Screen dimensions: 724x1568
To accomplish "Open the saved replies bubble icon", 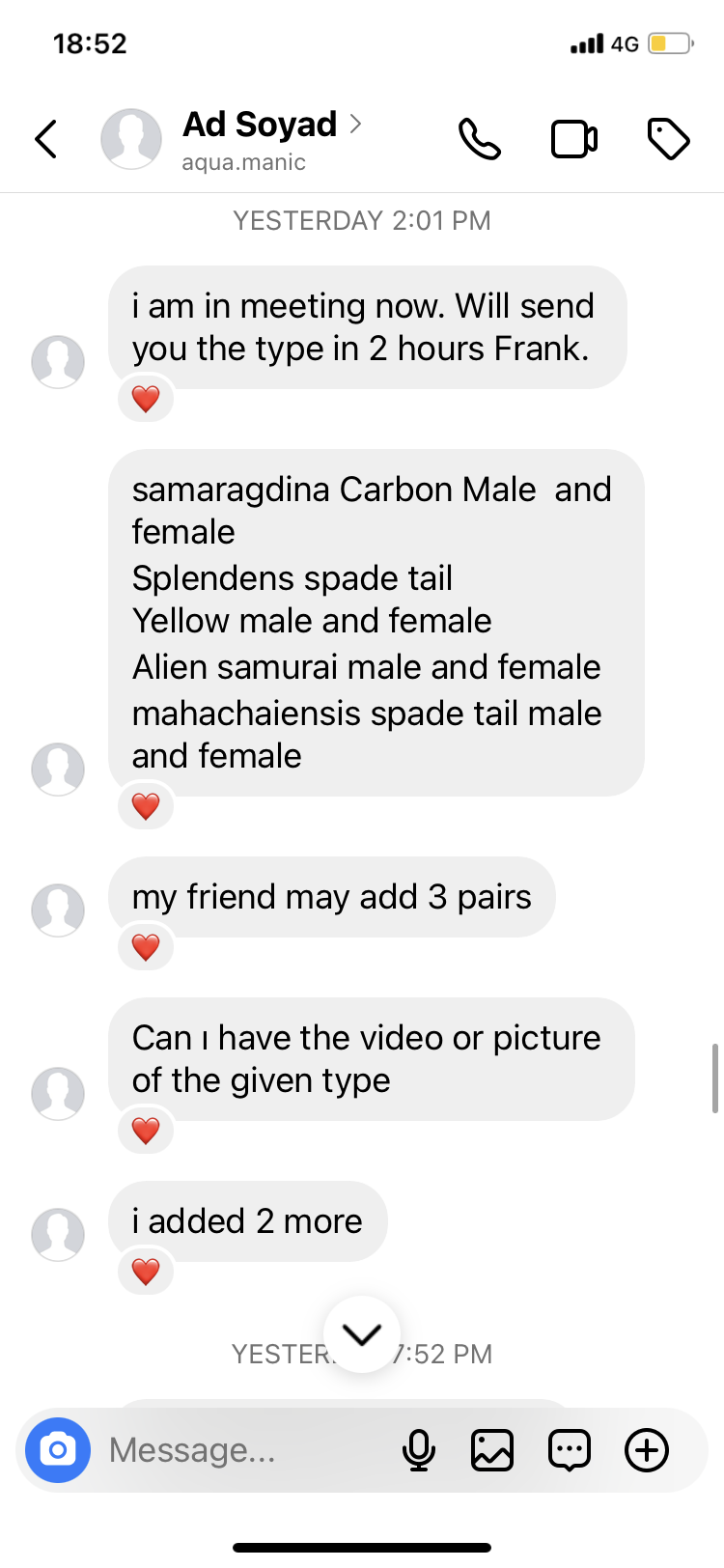I will point(570,1449).
